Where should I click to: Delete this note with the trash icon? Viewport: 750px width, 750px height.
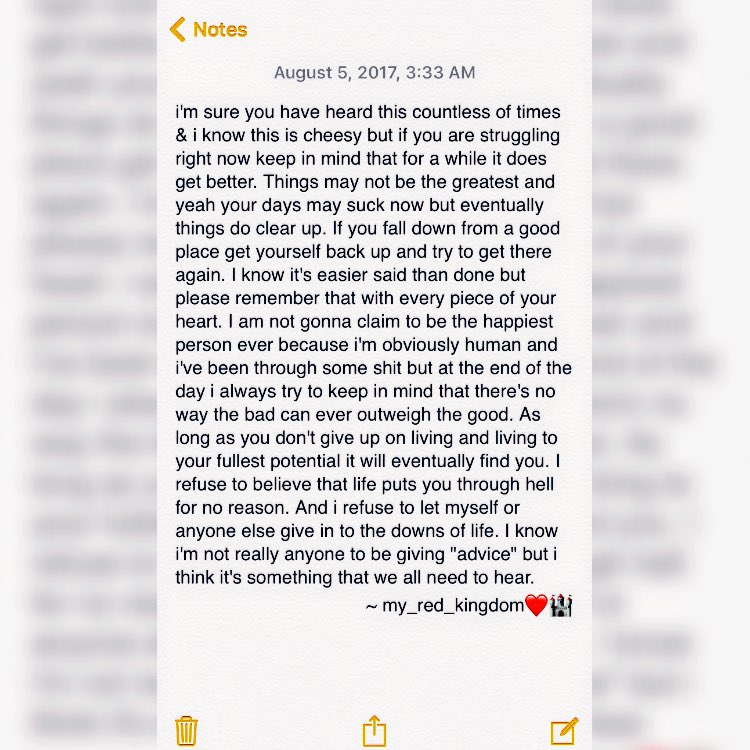[186, 731]
